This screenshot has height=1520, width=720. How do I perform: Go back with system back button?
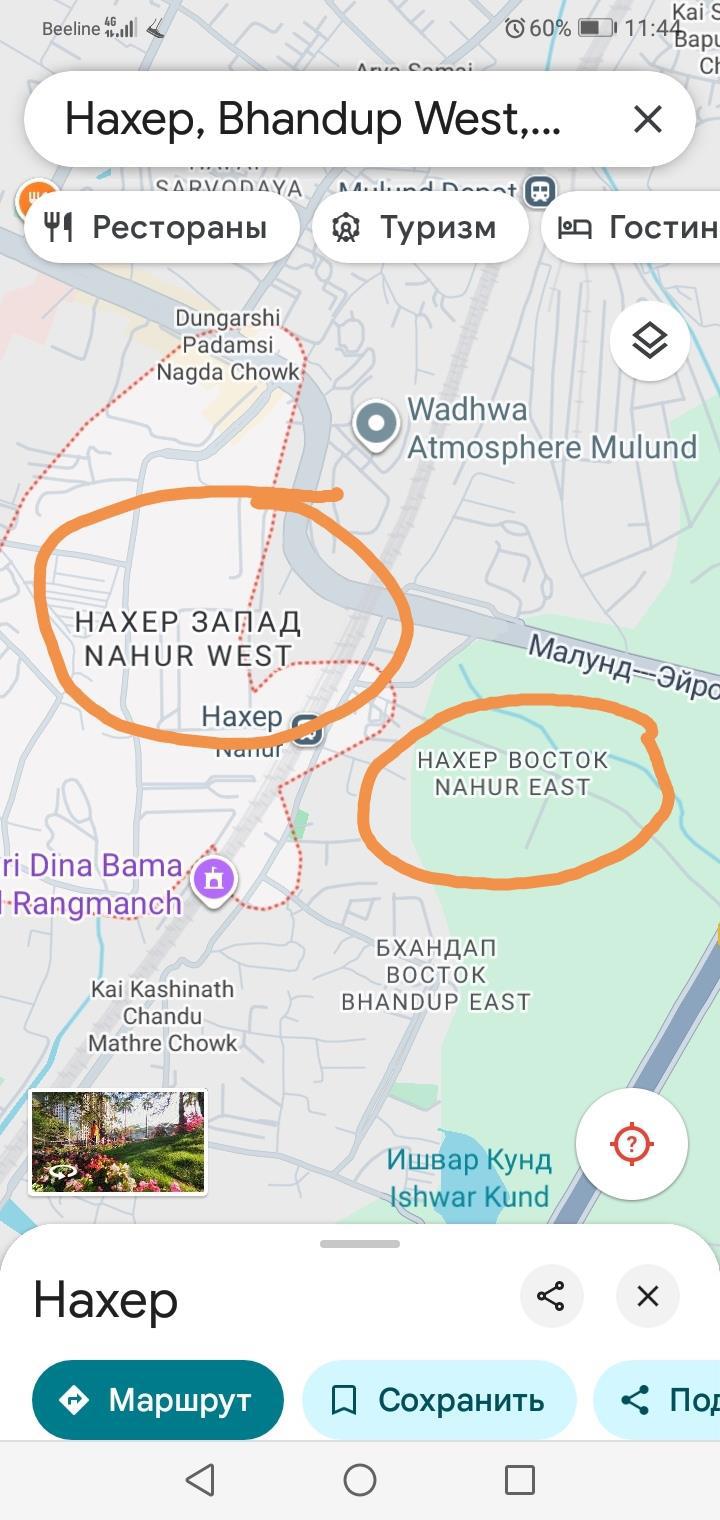(x=200, y=1480)
